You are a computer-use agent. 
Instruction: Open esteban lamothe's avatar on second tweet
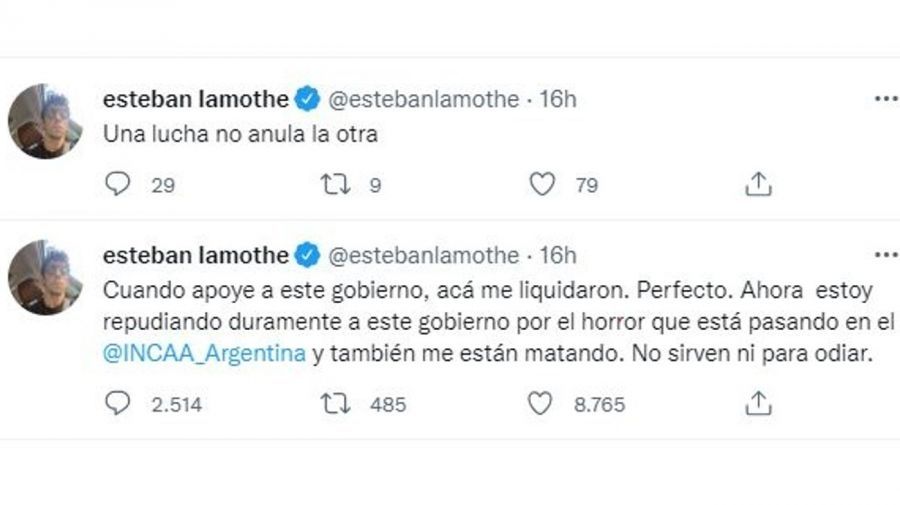pyautogui.click(x=45, y=278)
